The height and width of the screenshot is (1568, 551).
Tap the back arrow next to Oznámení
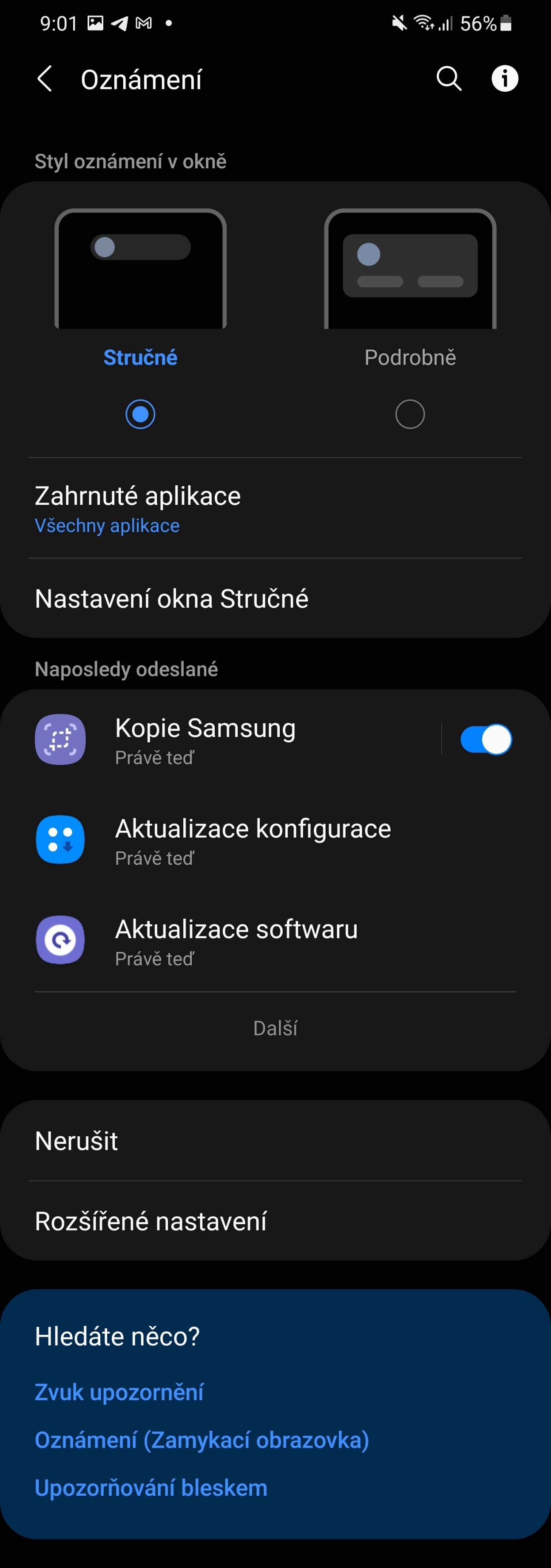(x=43, y=79)
